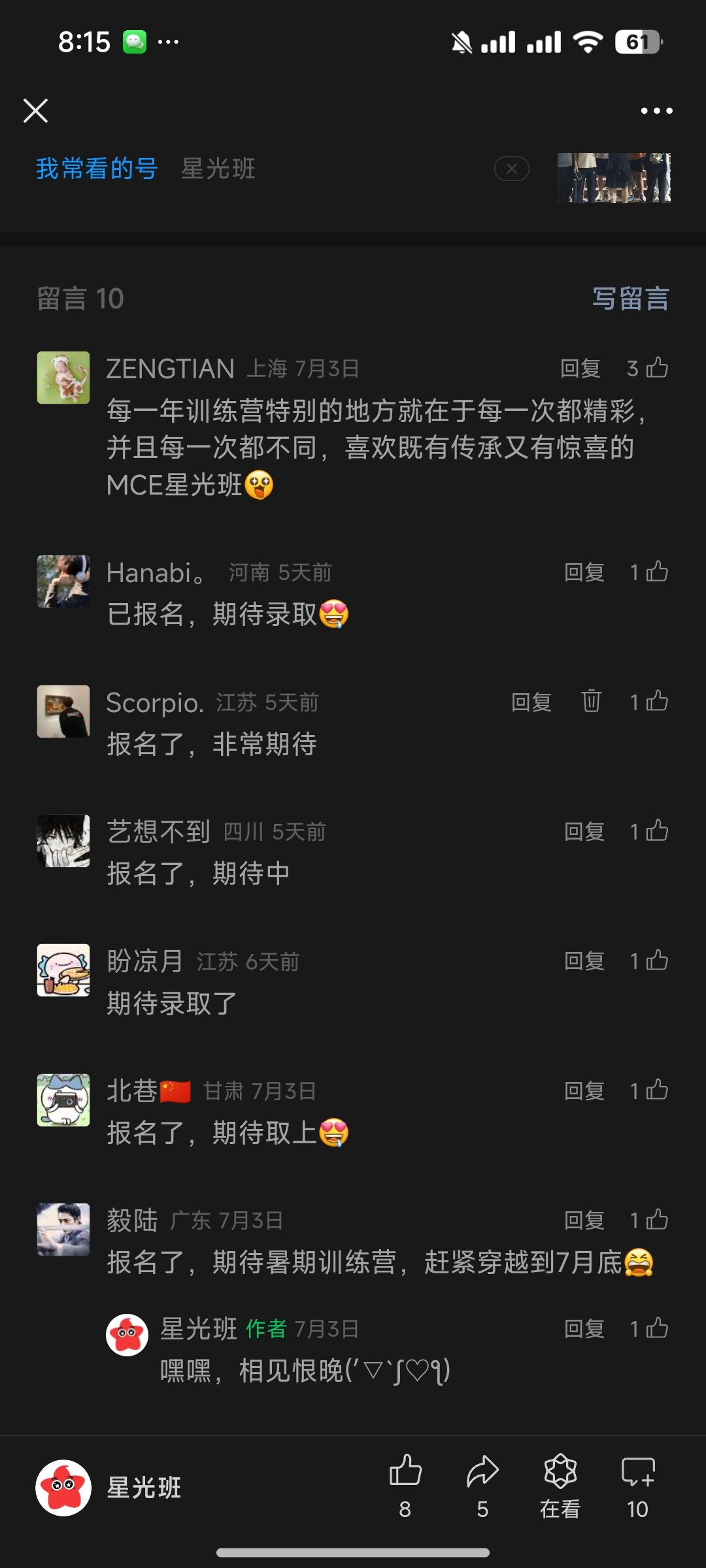Open the overflow menu

[656, 110]
